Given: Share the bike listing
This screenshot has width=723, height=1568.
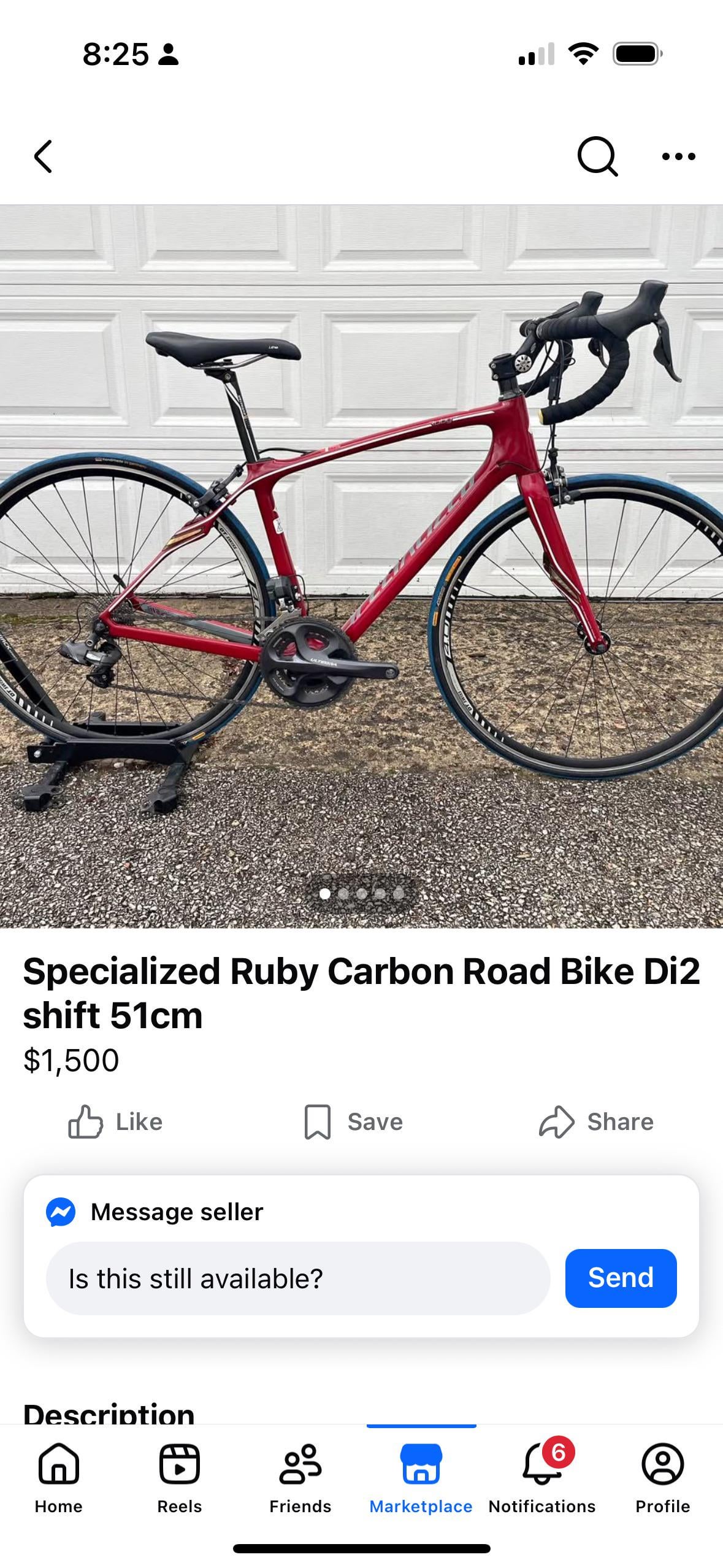Looking at the screenshot, I should tap(596, 1122).
